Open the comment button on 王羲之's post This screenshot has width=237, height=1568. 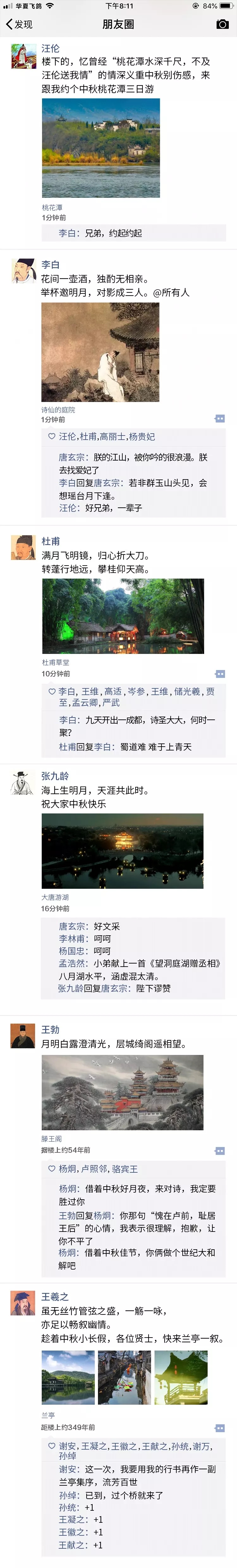pos(219,1427)
